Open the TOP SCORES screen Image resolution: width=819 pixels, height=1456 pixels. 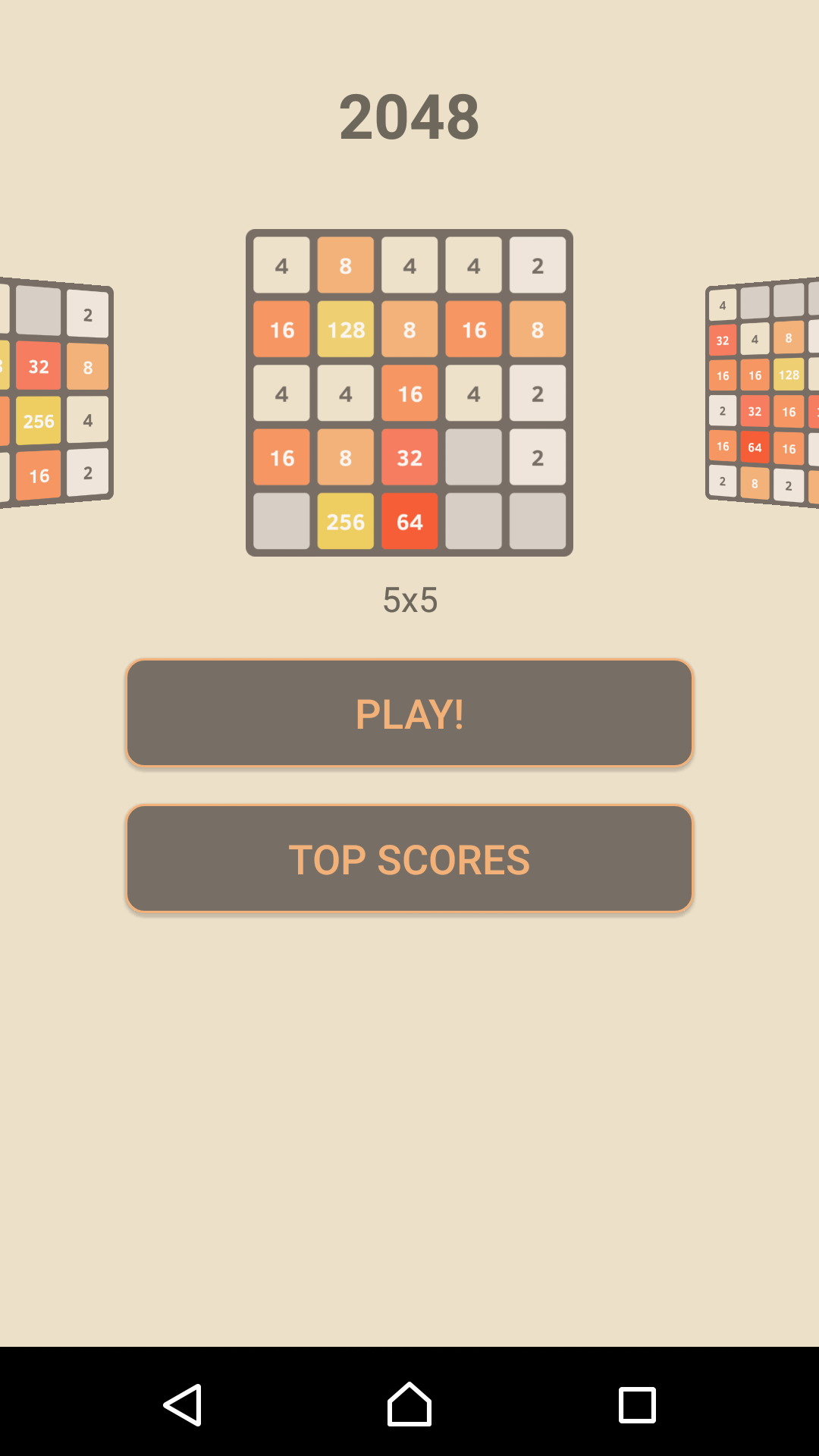click(409, 858)
